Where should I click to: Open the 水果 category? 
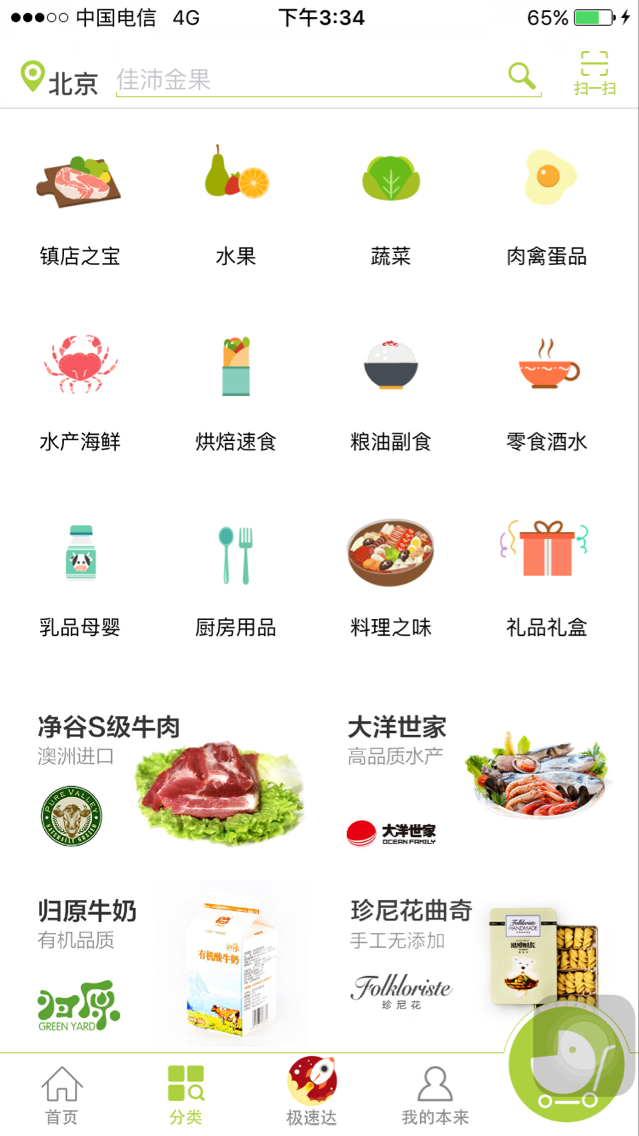point(236,205)
